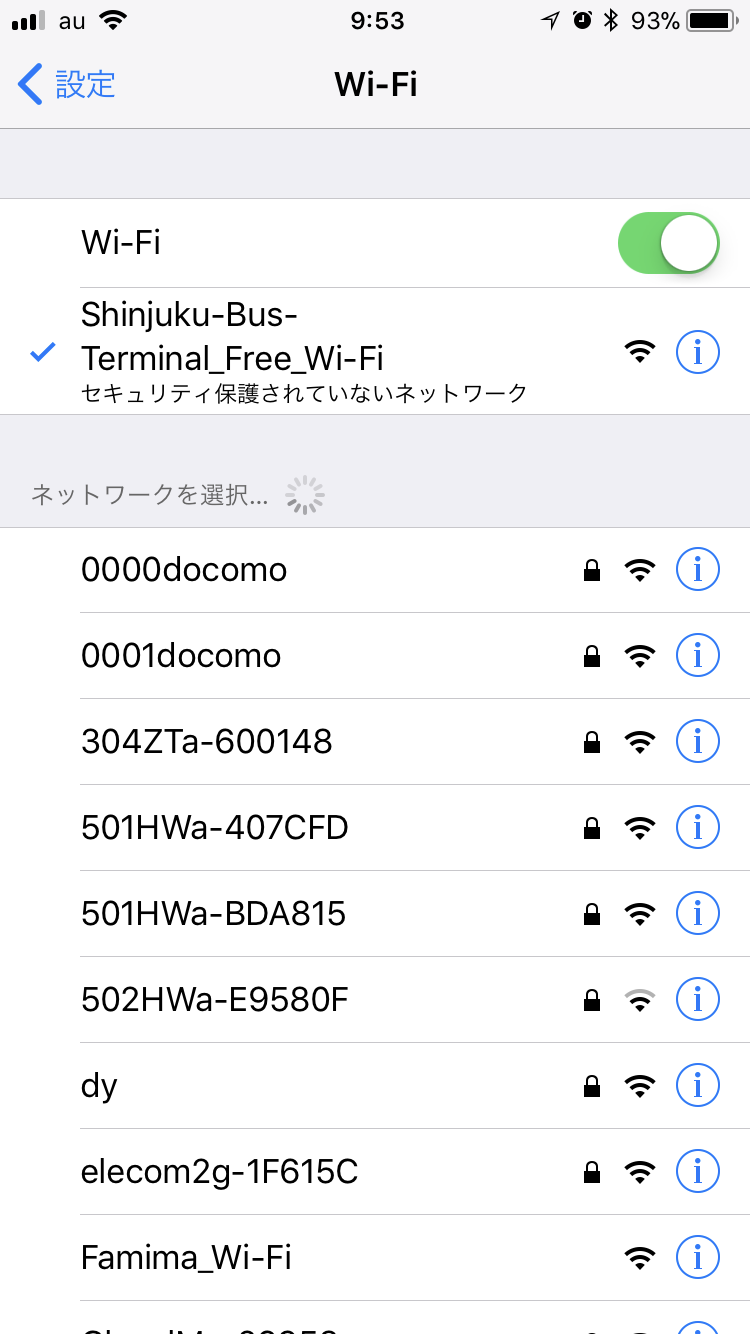
Task: Connect to 0000docomo network
Action: point(375,570)
